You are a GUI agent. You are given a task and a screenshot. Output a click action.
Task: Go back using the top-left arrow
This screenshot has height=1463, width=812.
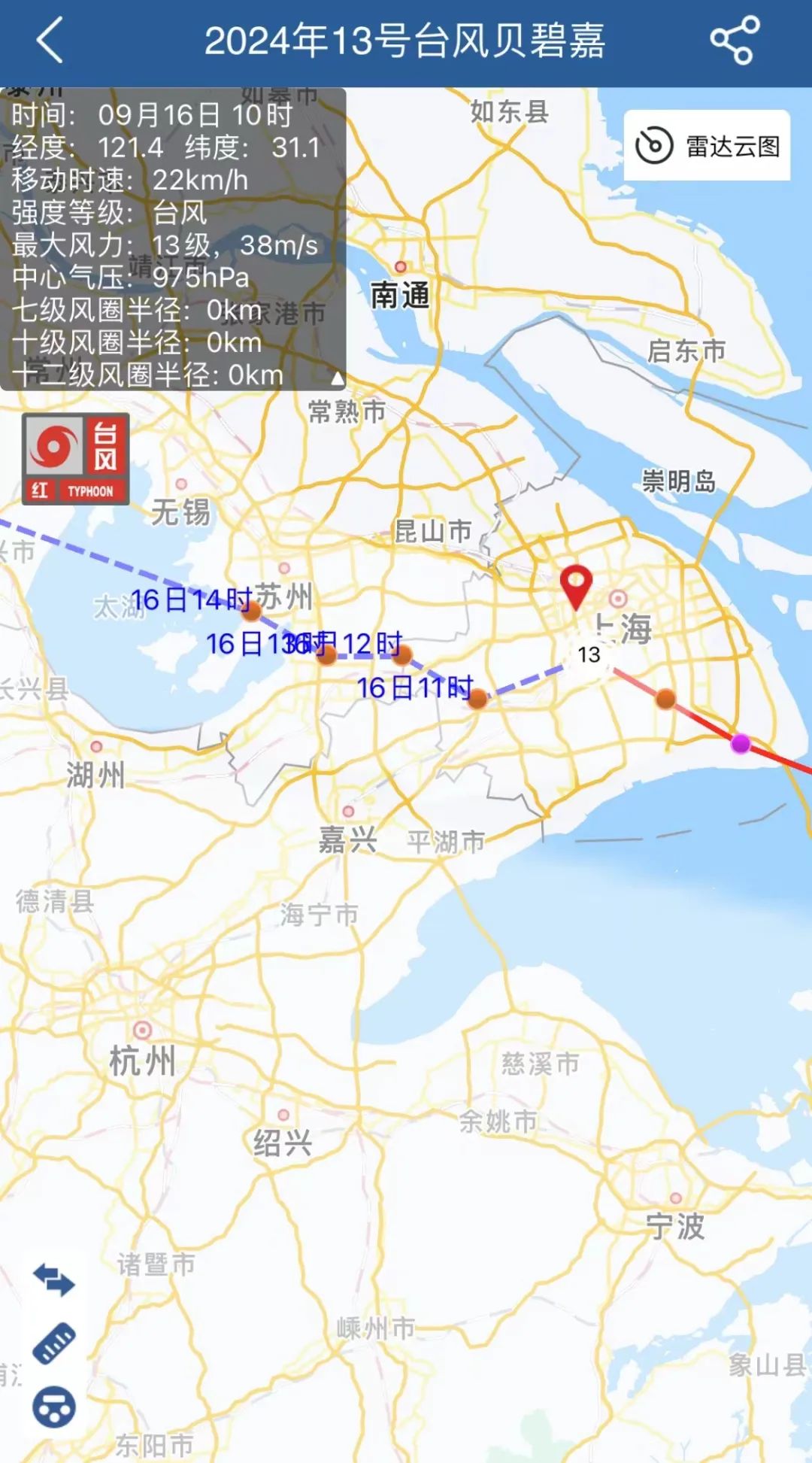coord(50,41)
